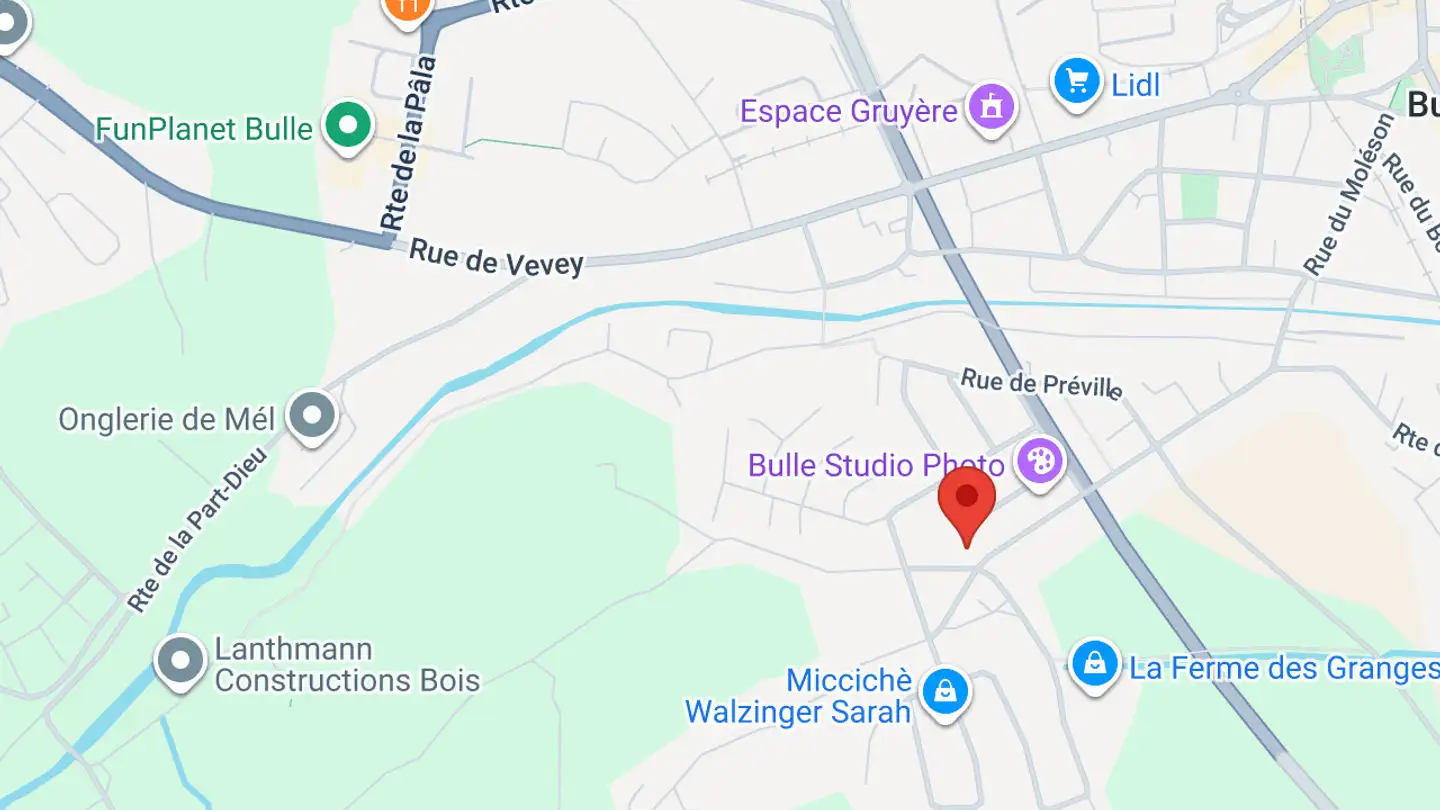1440x810 pixels.
Task: Open the Lanthmann Constructions Bois marker
Action: 181,661
